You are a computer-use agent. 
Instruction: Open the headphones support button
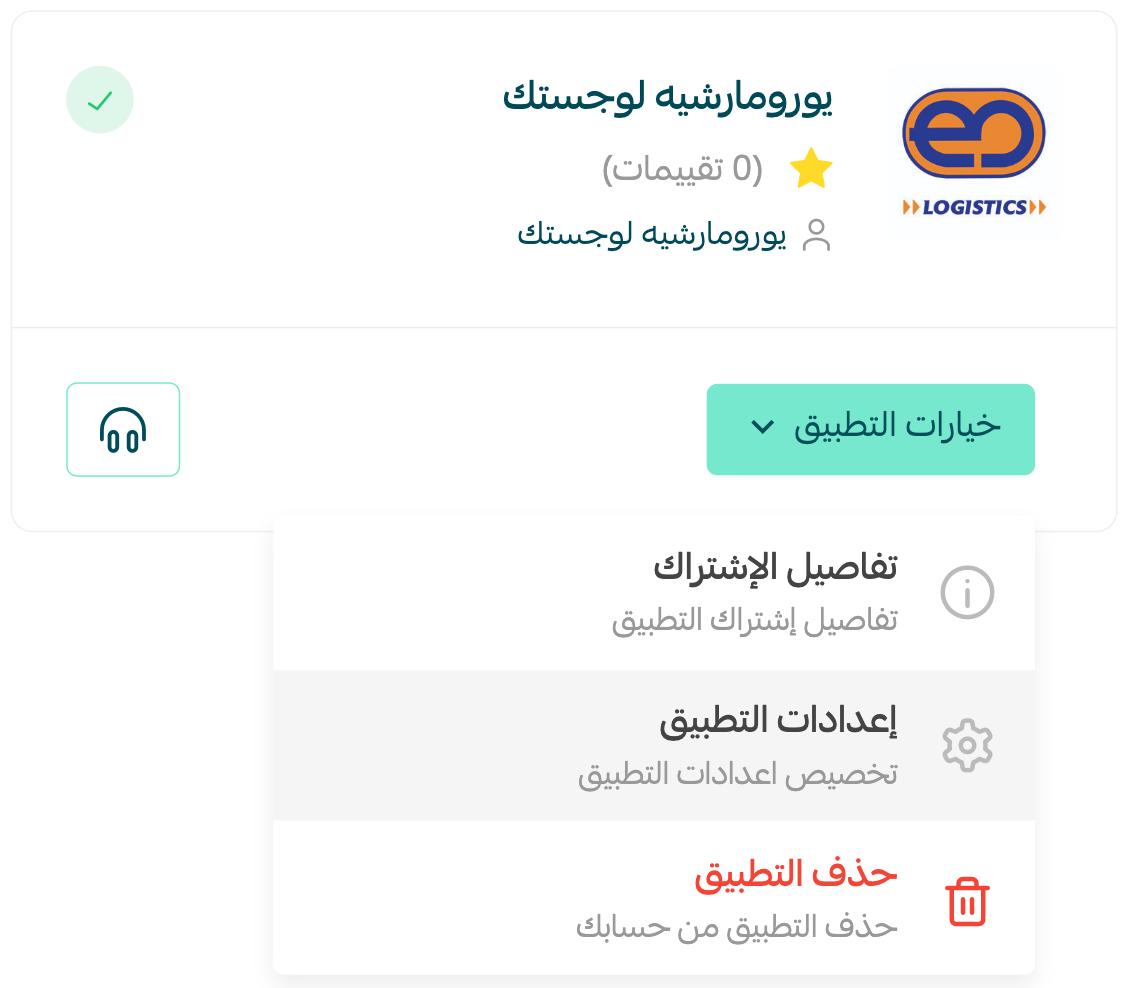[123, 430]
